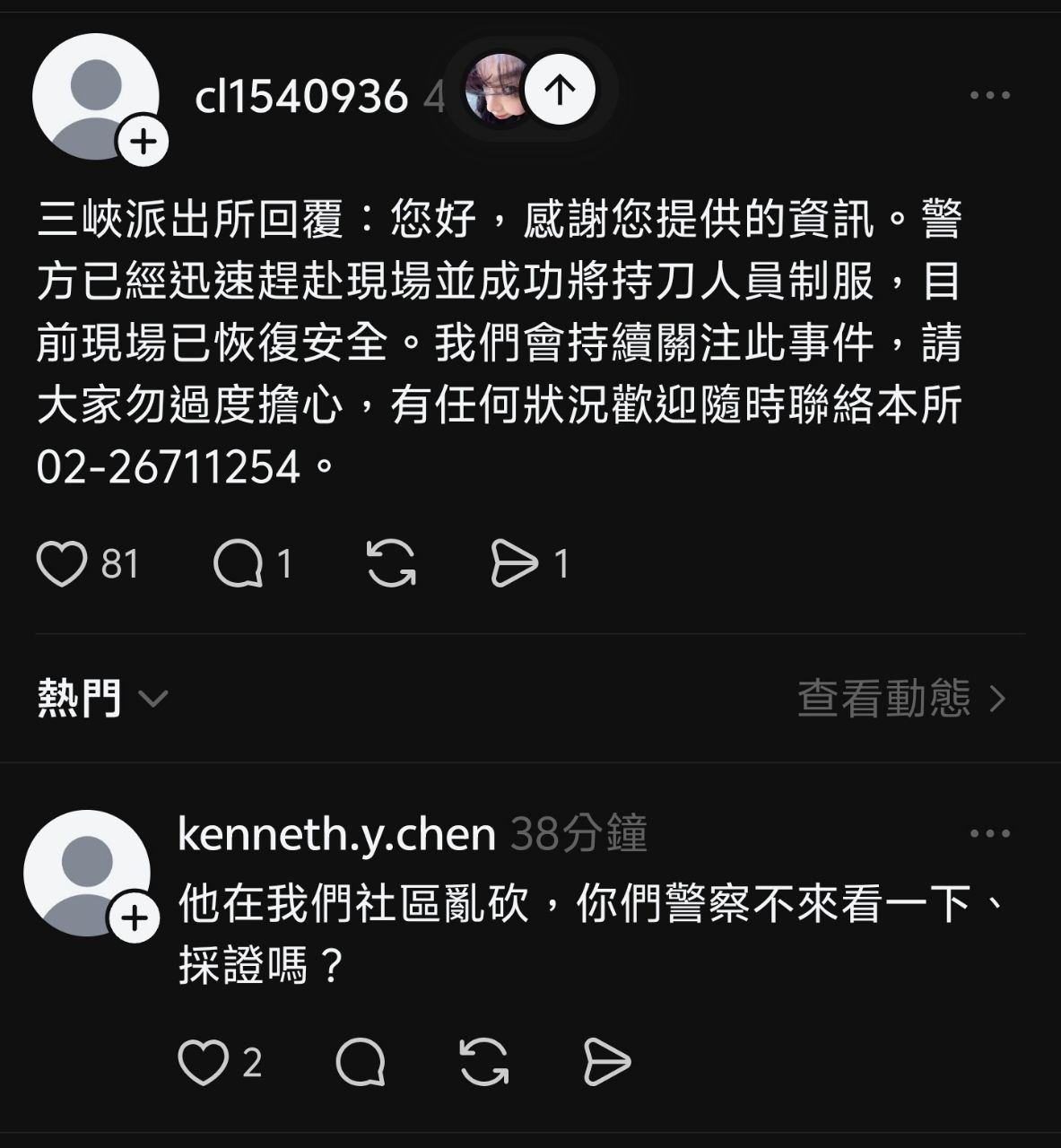Screen dimensions: 1061x1148
Task: Like kenneth.y.chen's reply
Action: tap(204, 1063)
